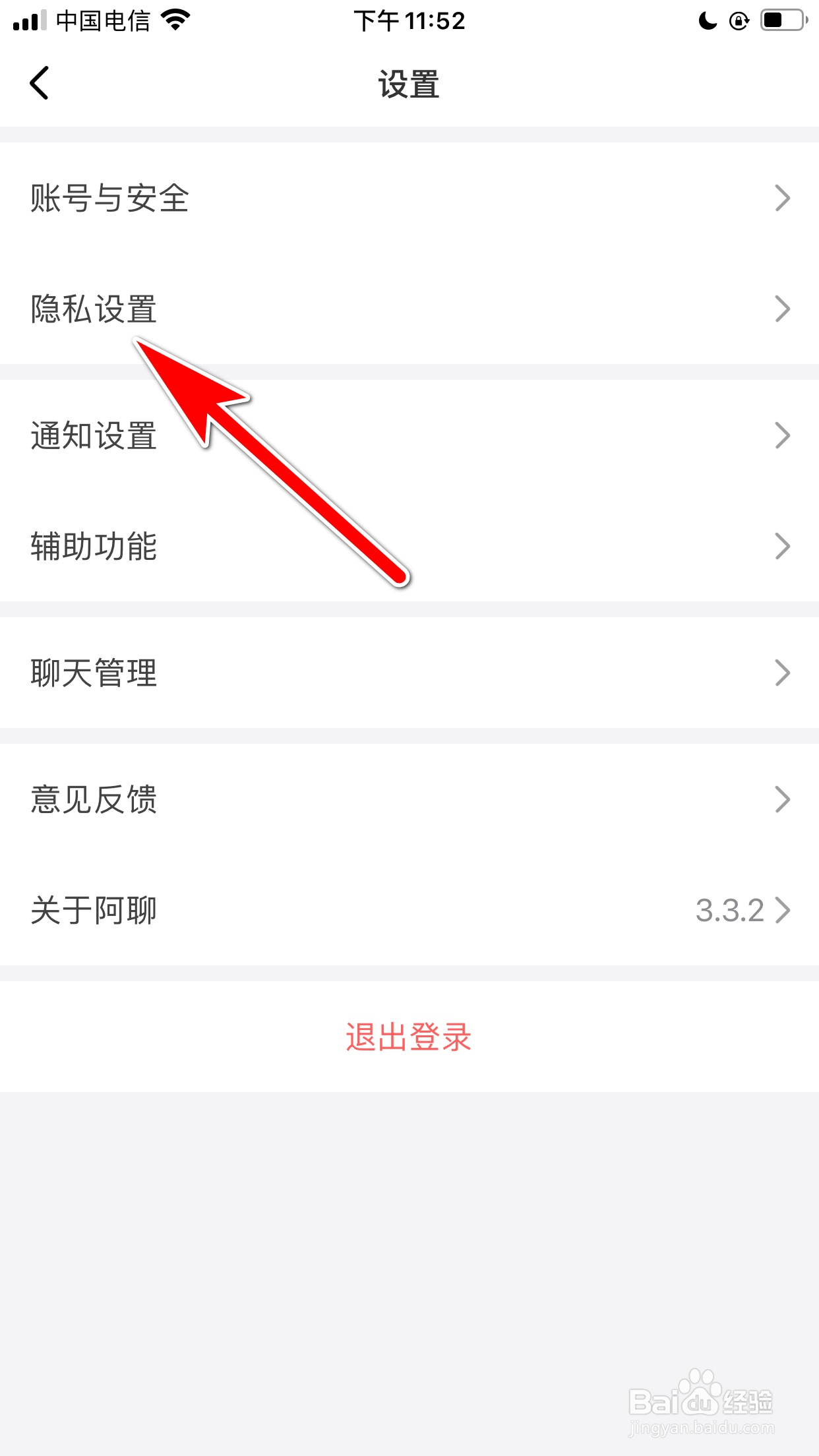Click the 设置 title text
Viewport: 819px width, 1456px height.
[409, 83]
